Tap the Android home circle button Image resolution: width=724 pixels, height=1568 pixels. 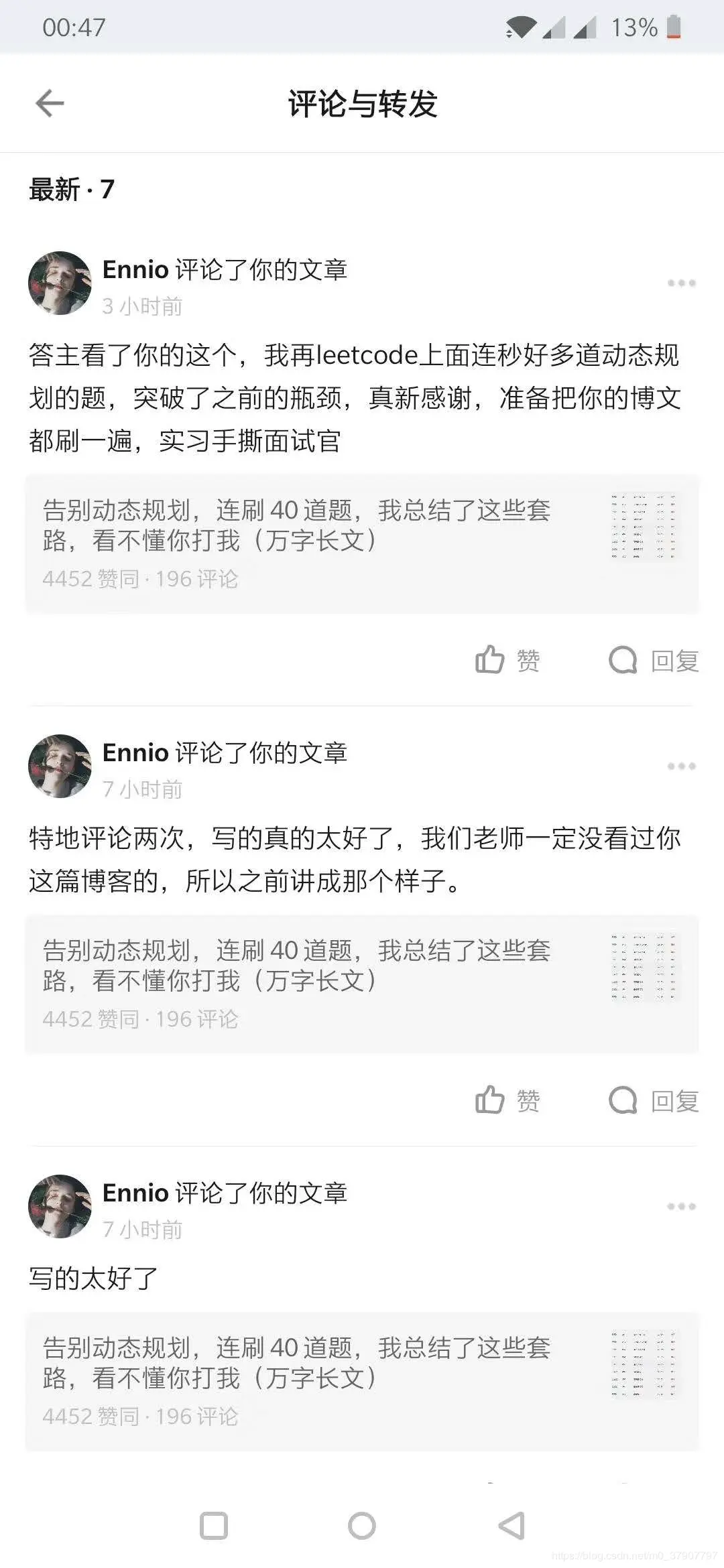(x=361, y=1524)
